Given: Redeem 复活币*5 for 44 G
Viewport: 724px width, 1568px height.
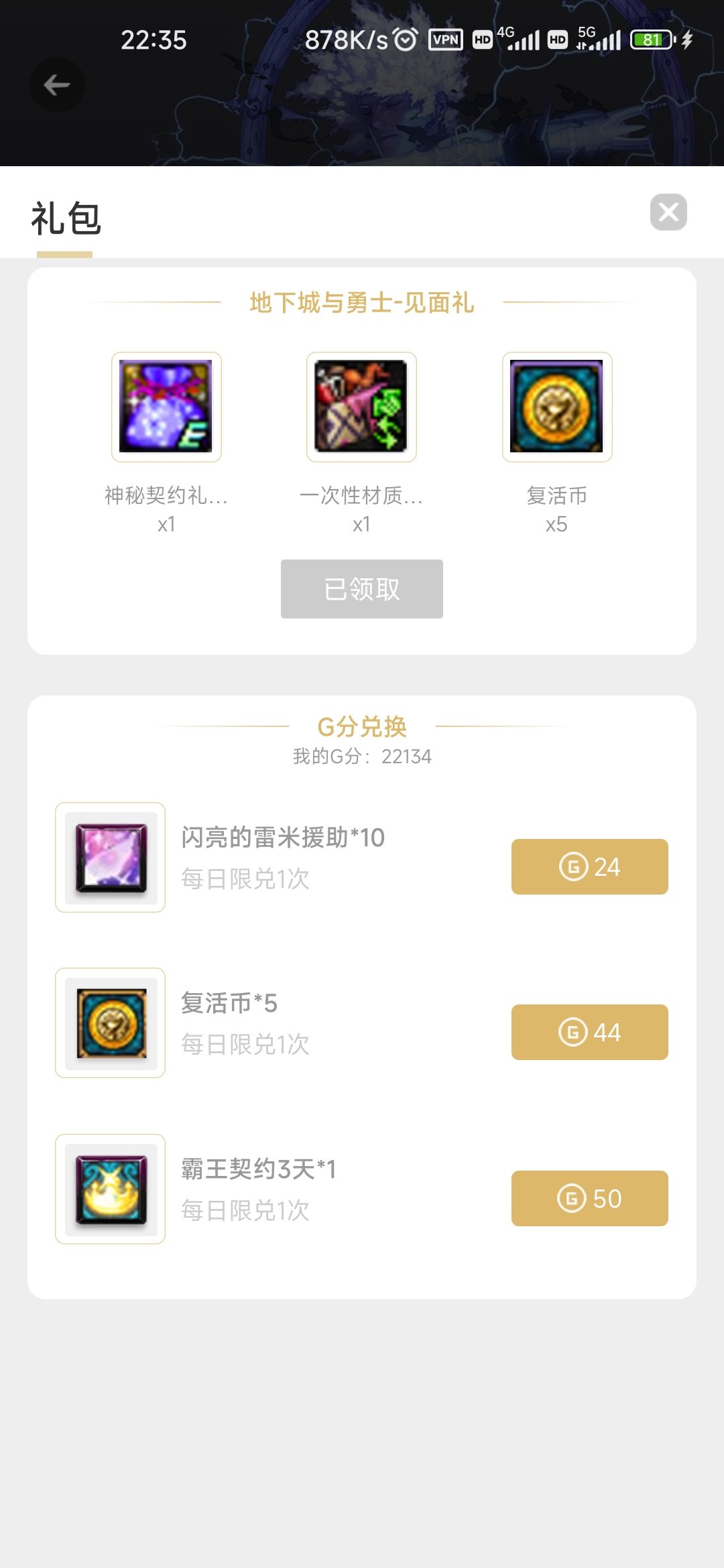Looking at the screenshot, I should [x=590, y=1032].
